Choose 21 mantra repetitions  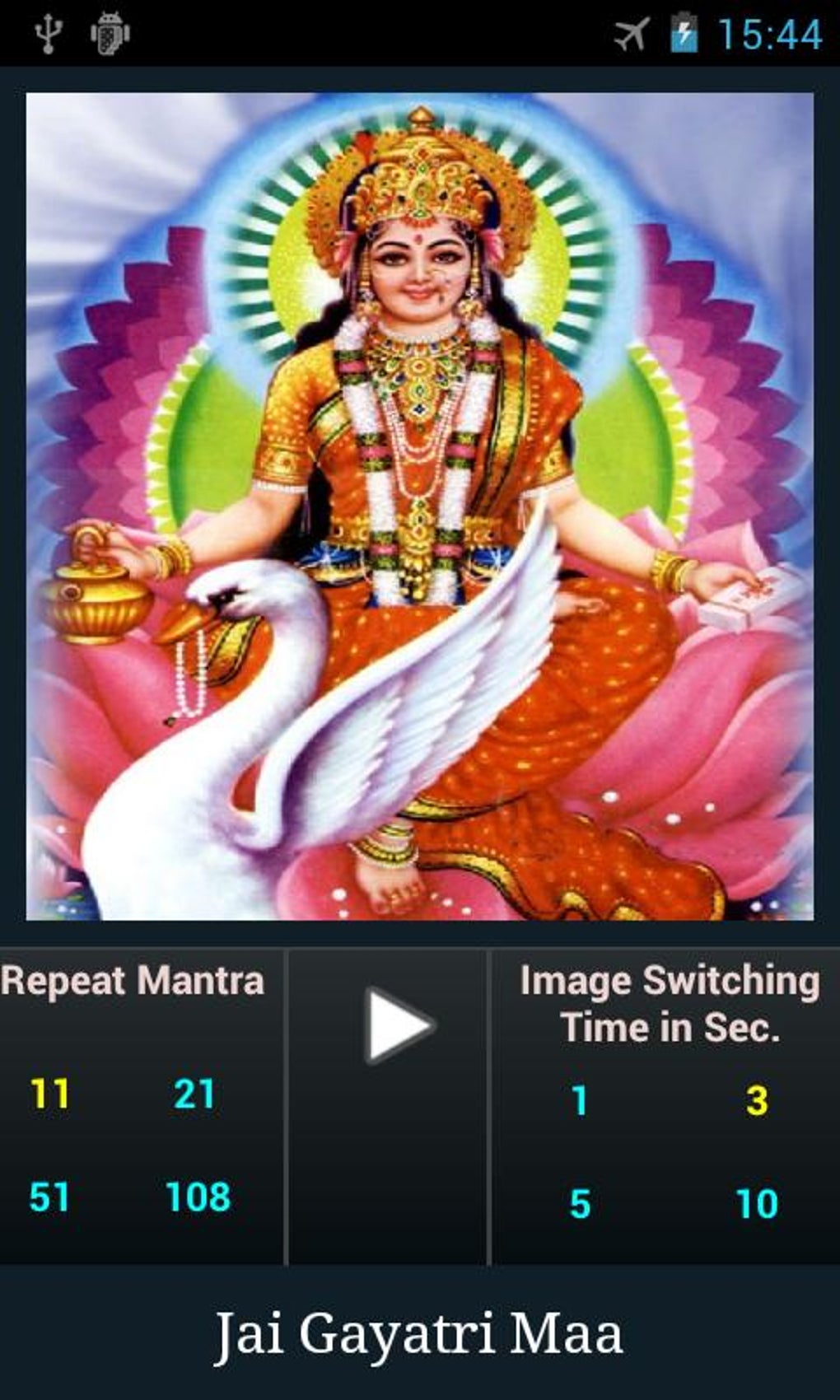click(194, 1094)
